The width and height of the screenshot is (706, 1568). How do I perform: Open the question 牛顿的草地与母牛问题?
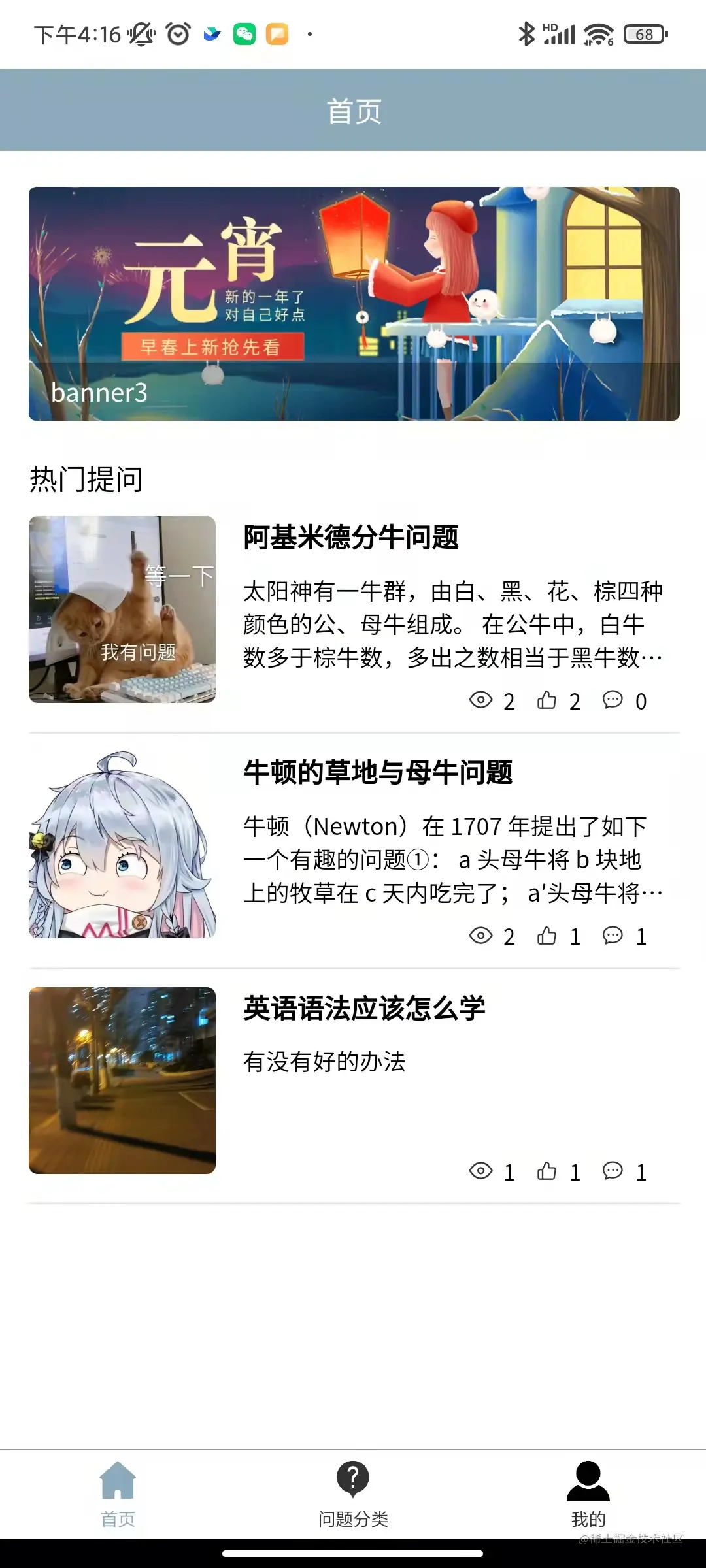378,773
